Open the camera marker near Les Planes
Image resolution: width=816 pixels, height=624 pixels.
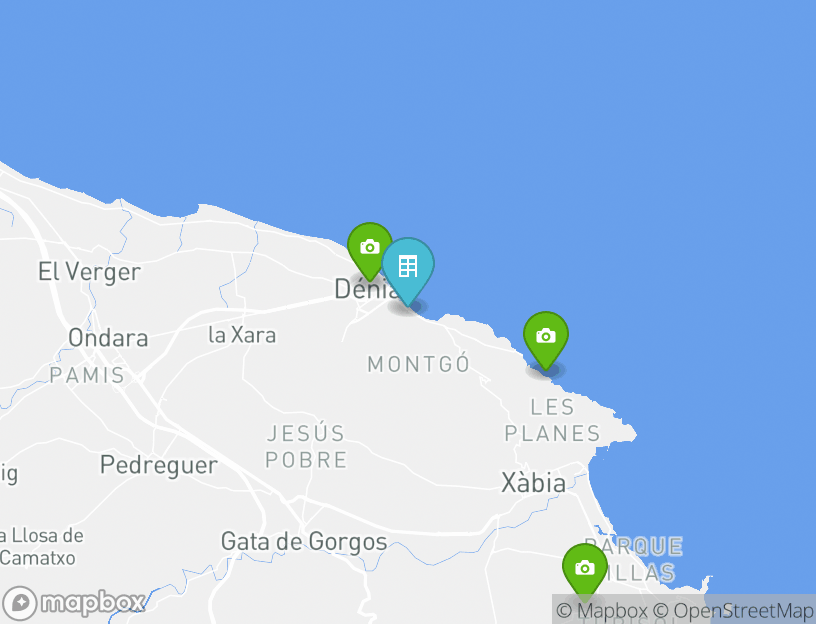545,337
